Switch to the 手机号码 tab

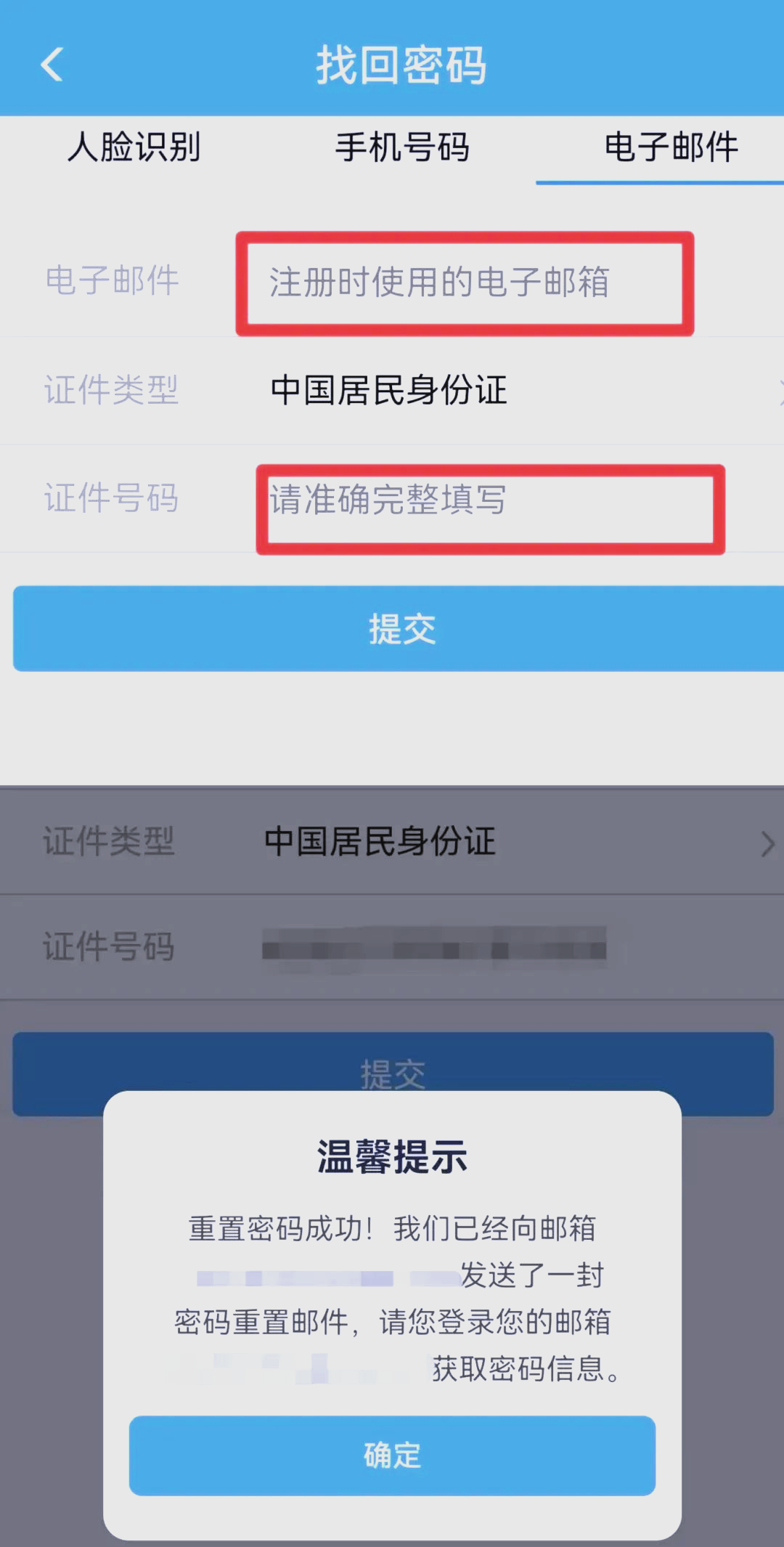click(402, 147)
